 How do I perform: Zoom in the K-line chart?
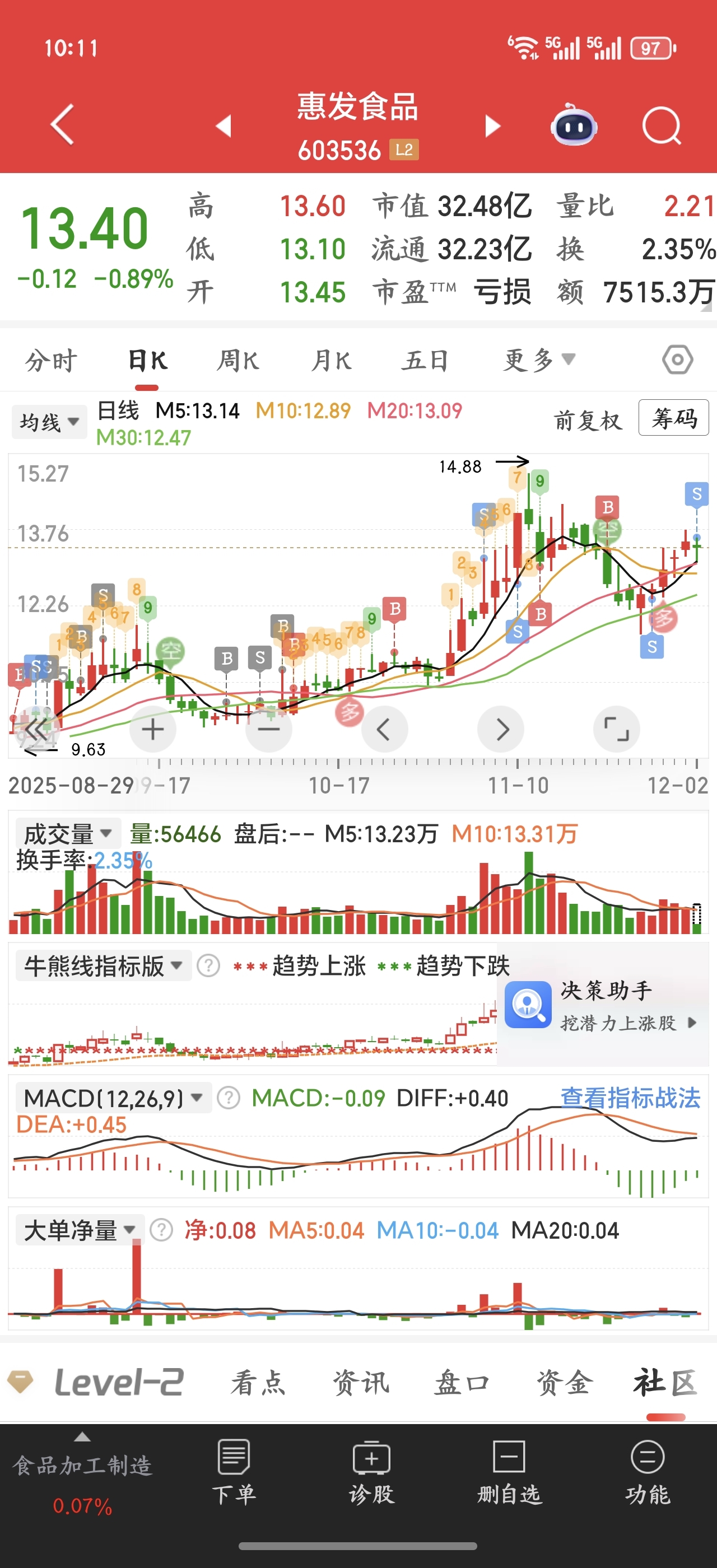153,729
